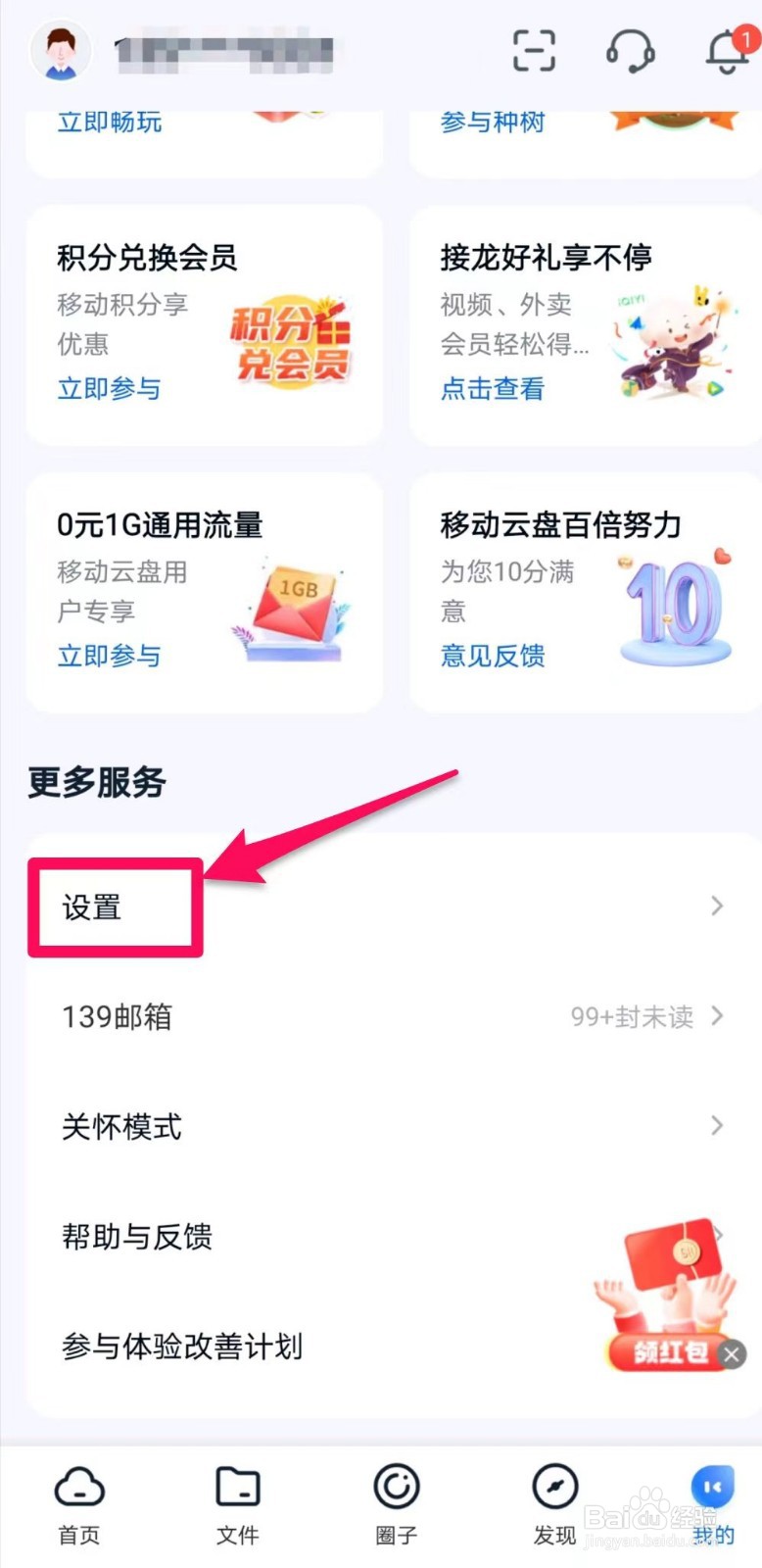The height and width of the screenshot is (1568, 762).
Task: Dismiss the 领红包 red packet floating icon
Action: coord(731,1354)
